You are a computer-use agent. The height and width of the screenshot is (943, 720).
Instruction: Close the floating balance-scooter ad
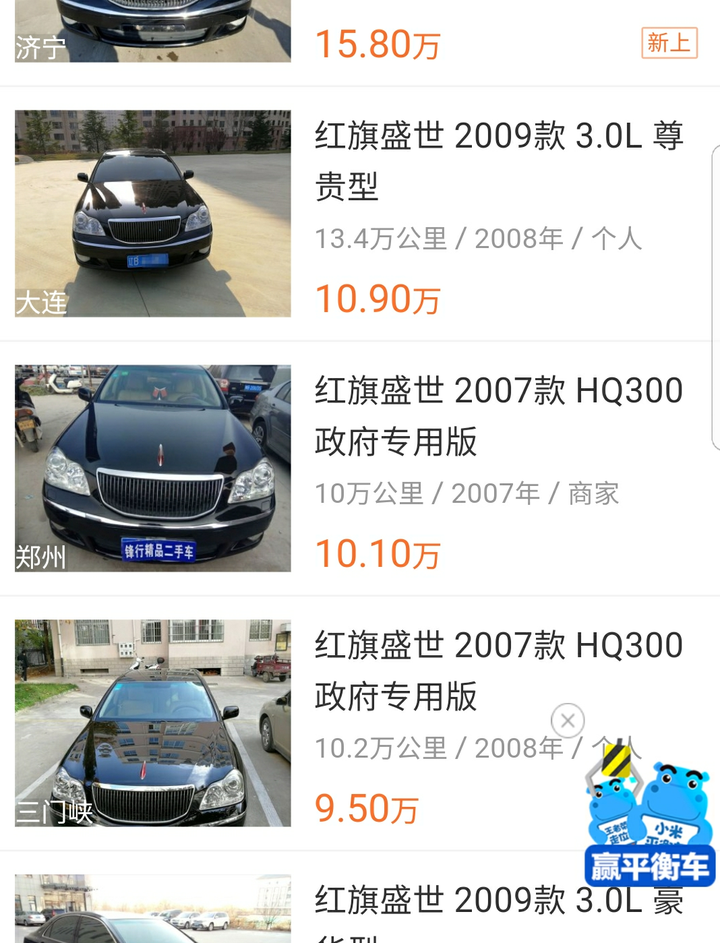point(566,720)
